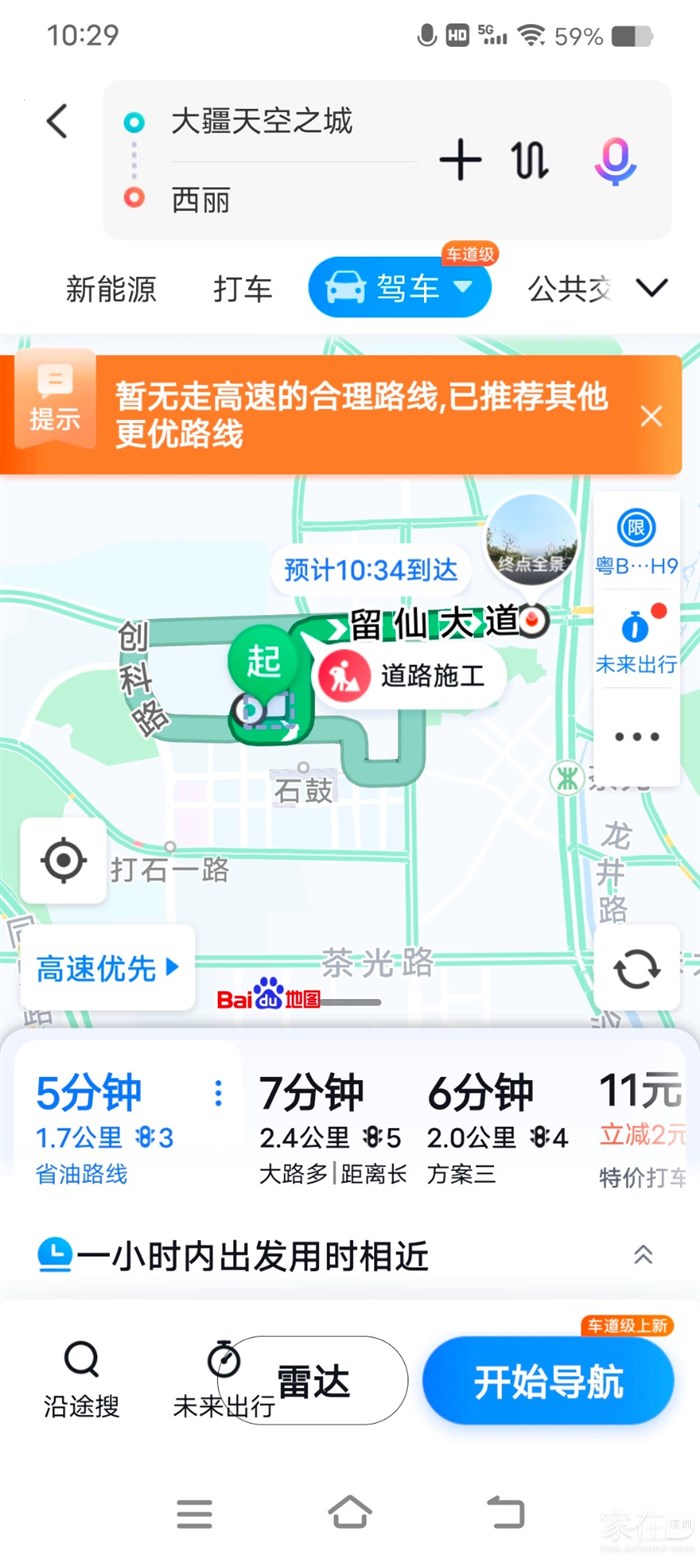
Task: Select the 6分钟 方案三 route
Action: click(x=497, y=1130)
